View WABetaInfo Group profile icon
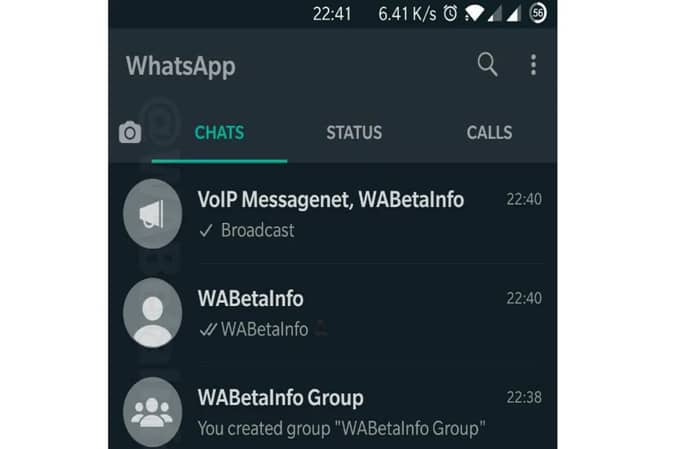 (152, 413)
